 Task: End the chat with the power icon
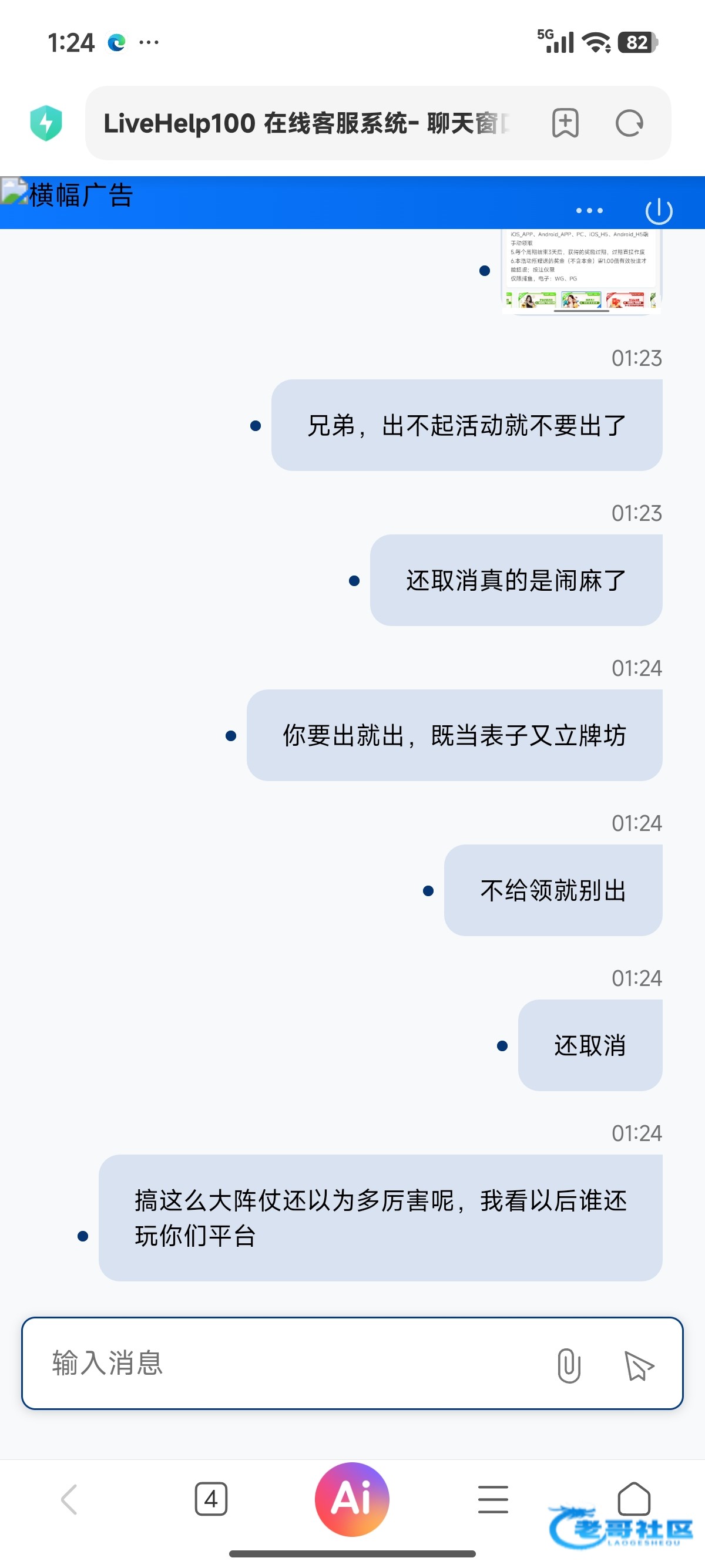pyautogui.click(x=658, y=211)
